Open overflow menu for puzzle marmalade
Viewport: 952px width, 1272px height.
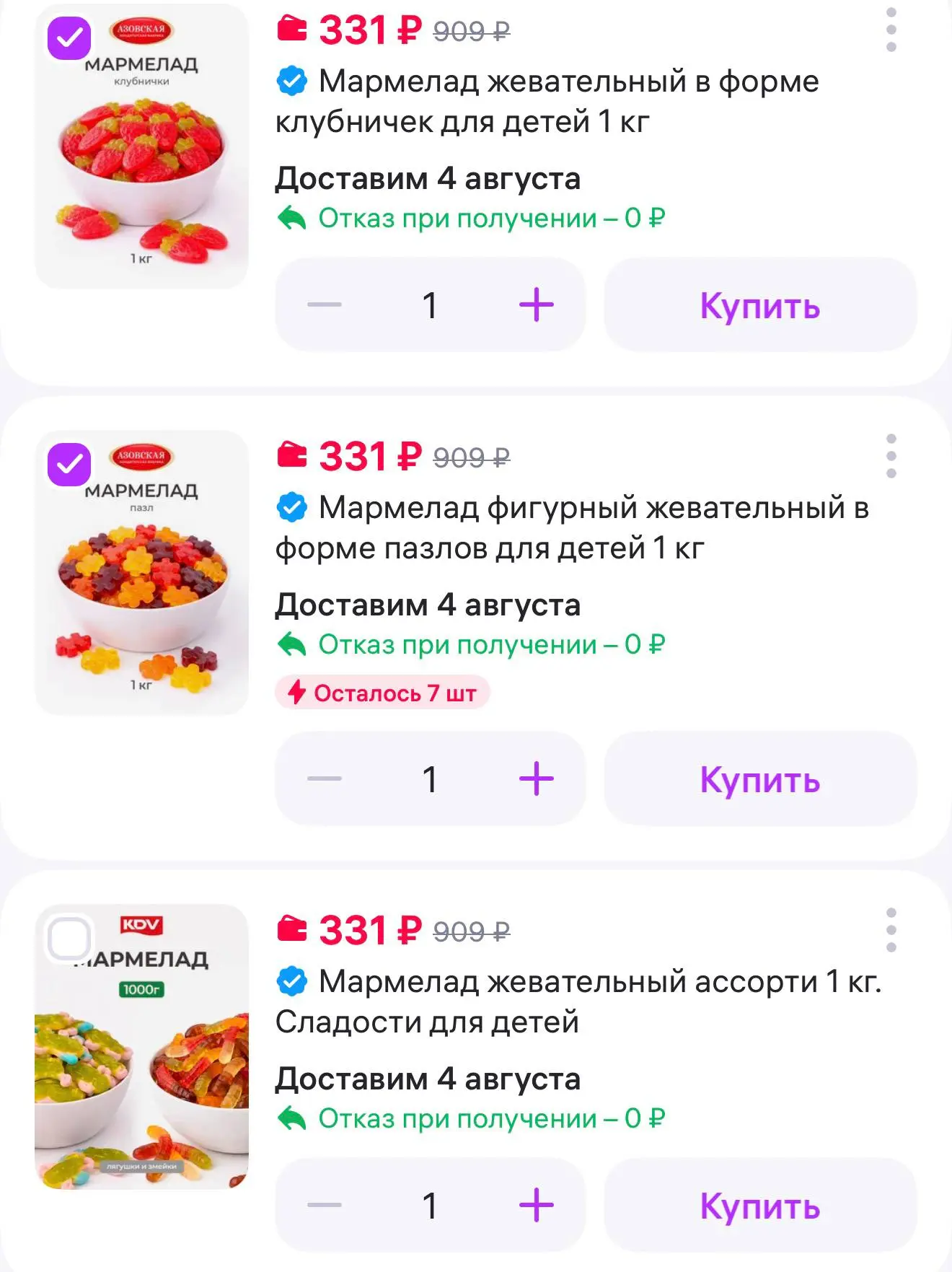pyautogui.click(x=891, y=456)
